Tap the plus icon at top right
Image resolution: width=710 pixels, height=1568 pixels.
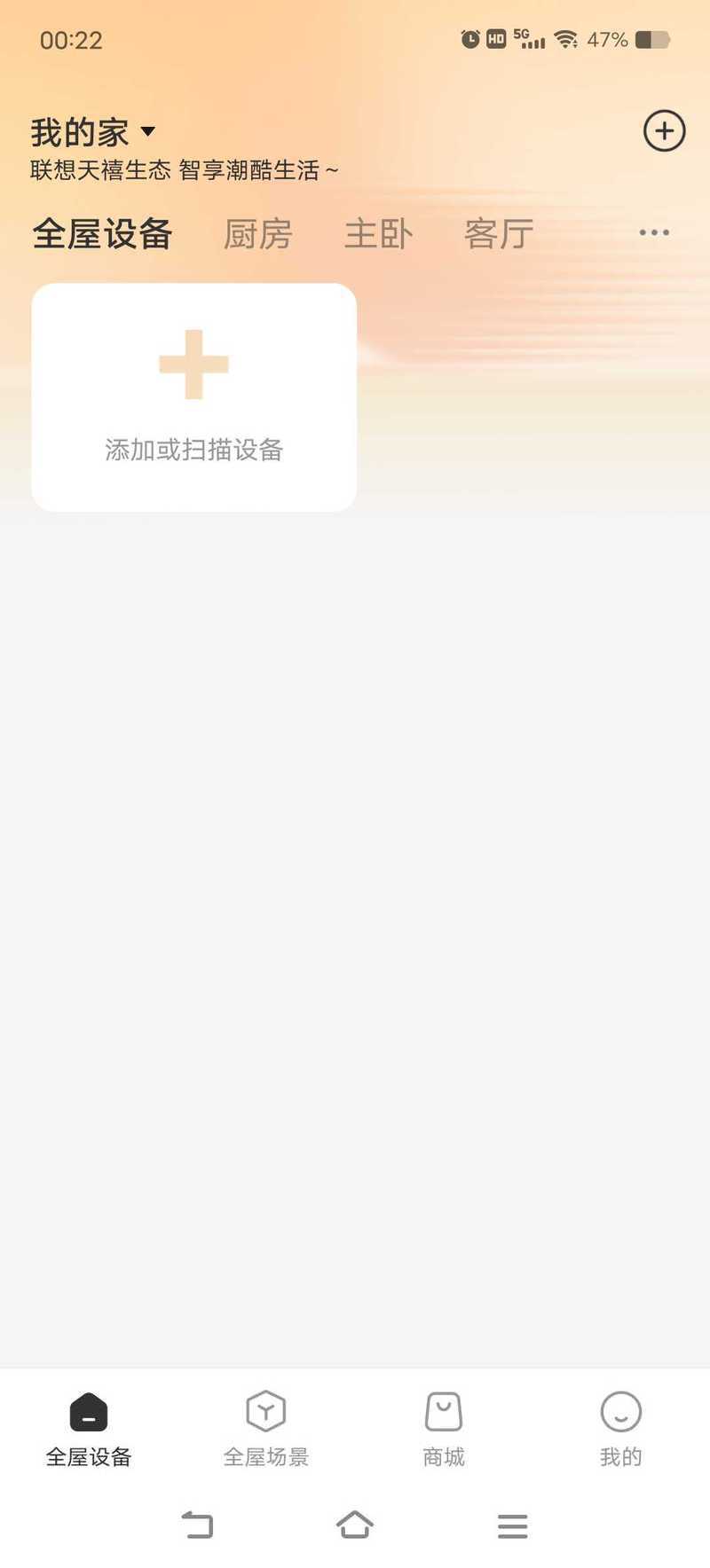(x=664, y=131)
